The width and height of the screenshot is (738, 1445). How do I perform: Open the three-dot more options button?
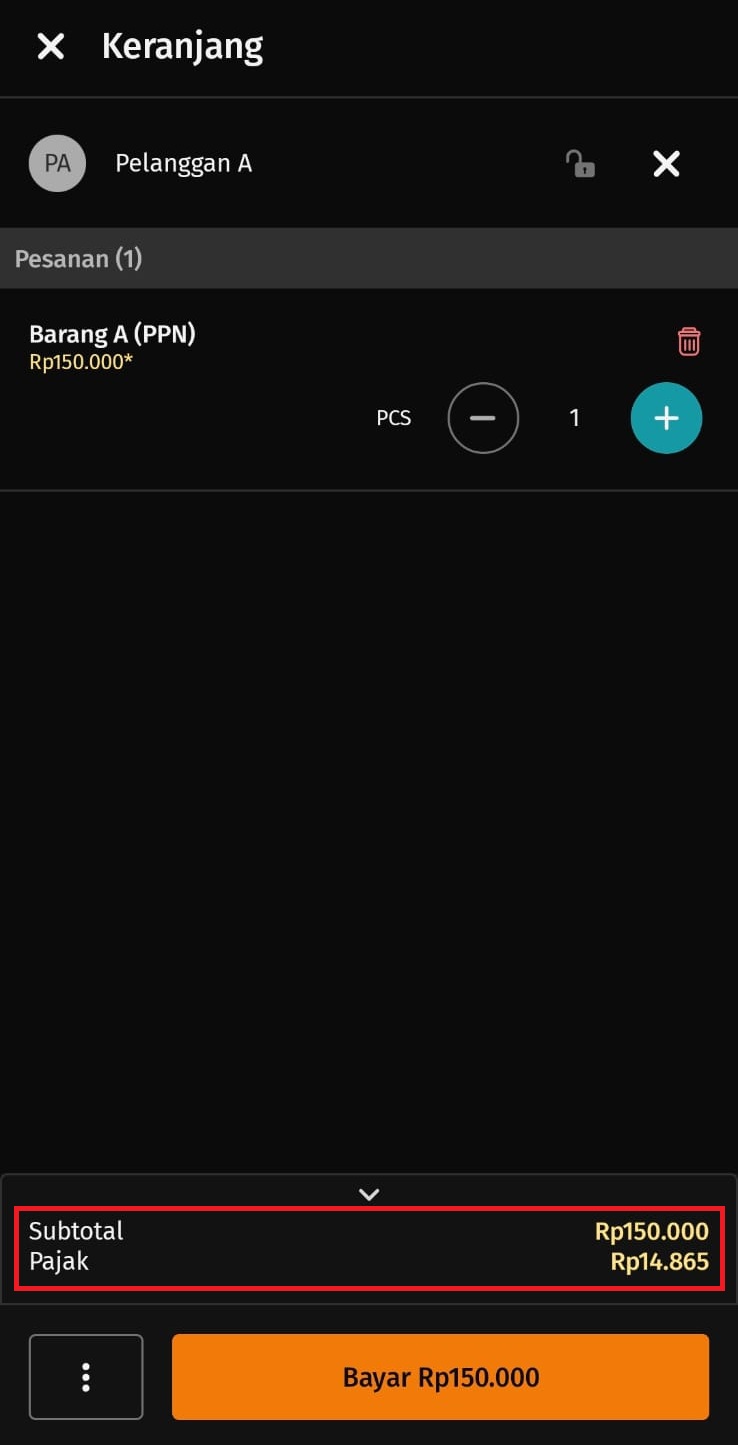click(86, 1377)
